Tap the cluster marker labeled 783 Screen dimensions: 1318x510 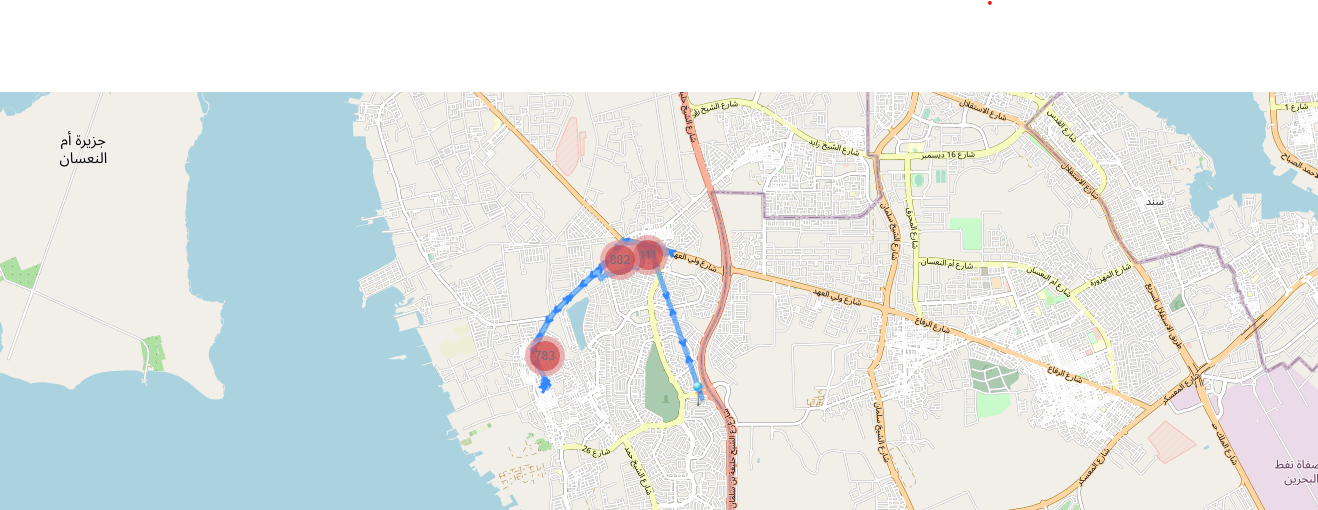tap(545, 355)
